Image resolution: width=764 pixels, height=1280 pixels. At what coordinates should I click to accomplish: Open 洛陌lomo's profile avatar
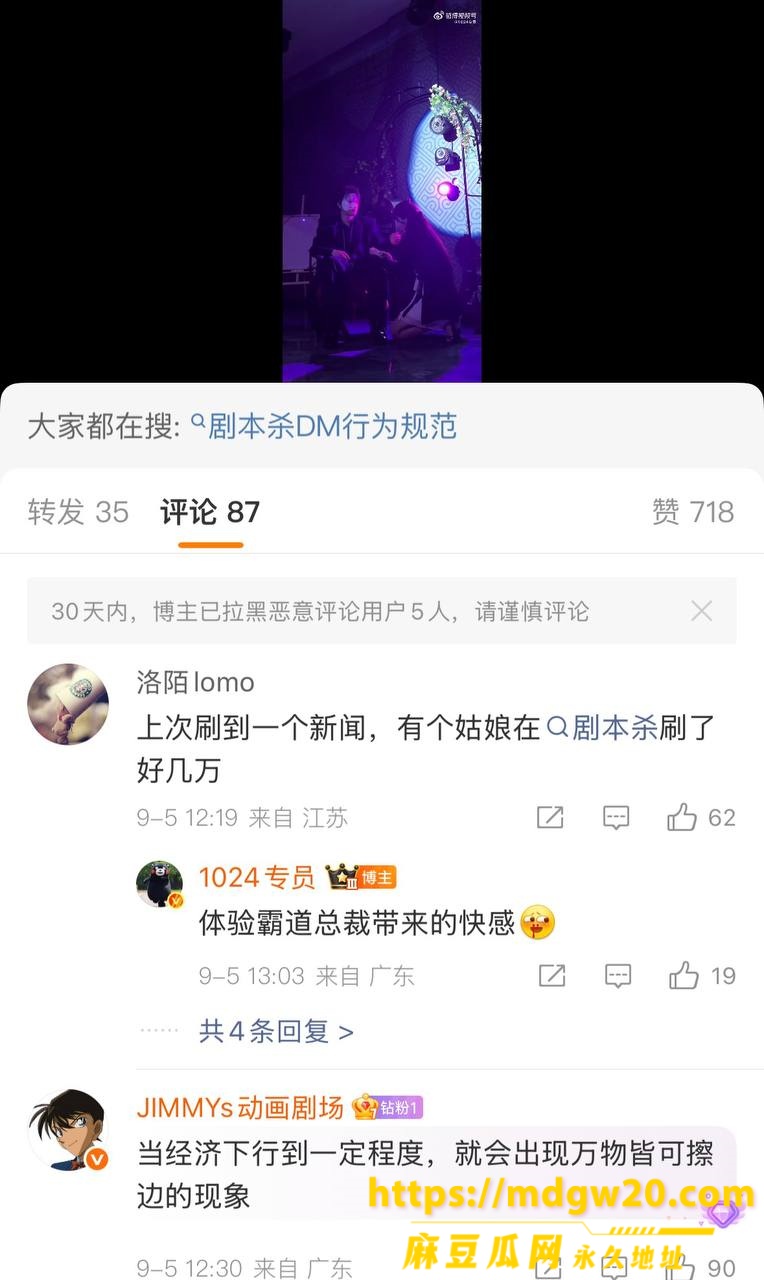coord(68,705)
